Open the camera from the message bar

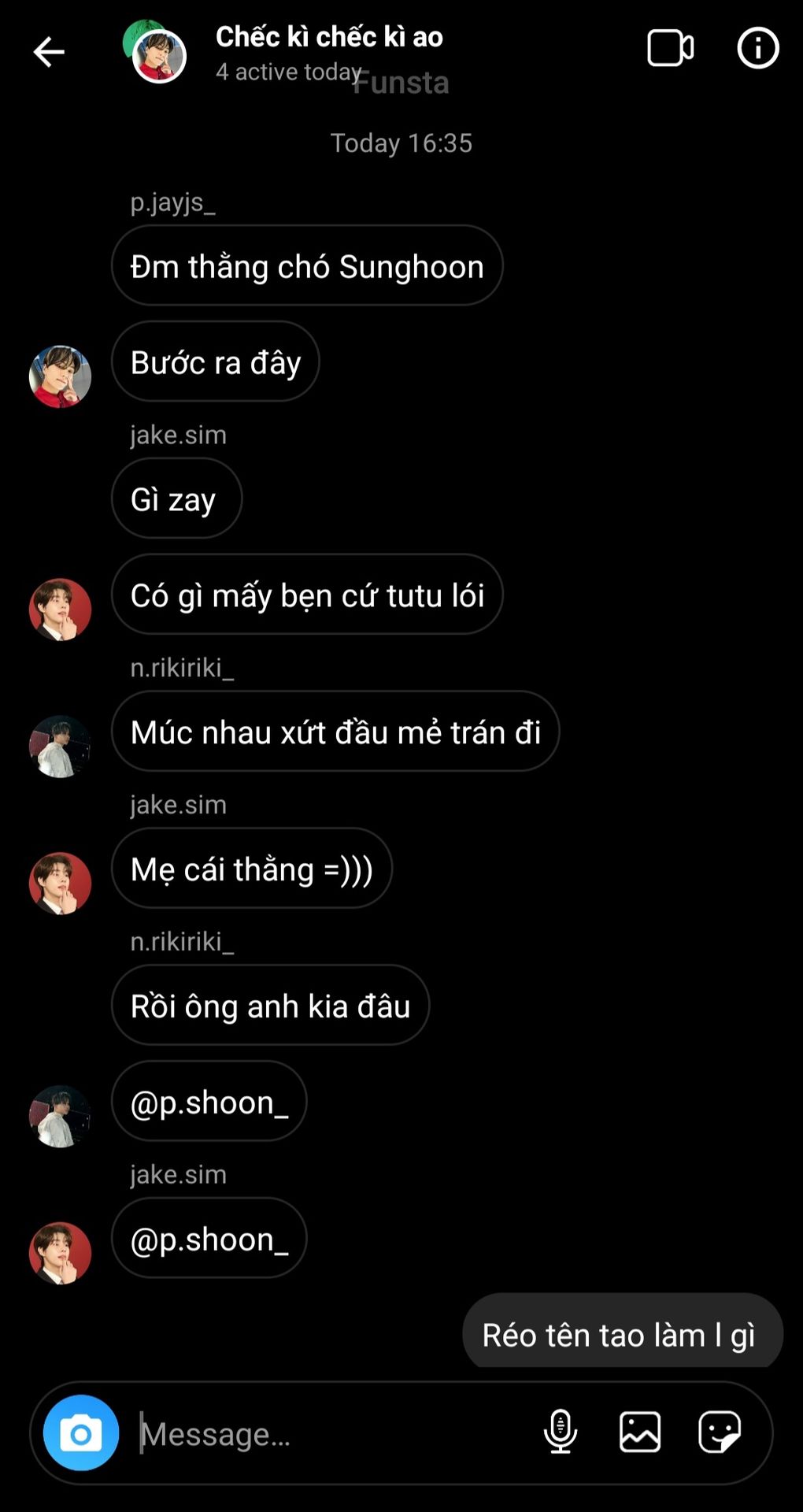click(x=81, y=1432)
